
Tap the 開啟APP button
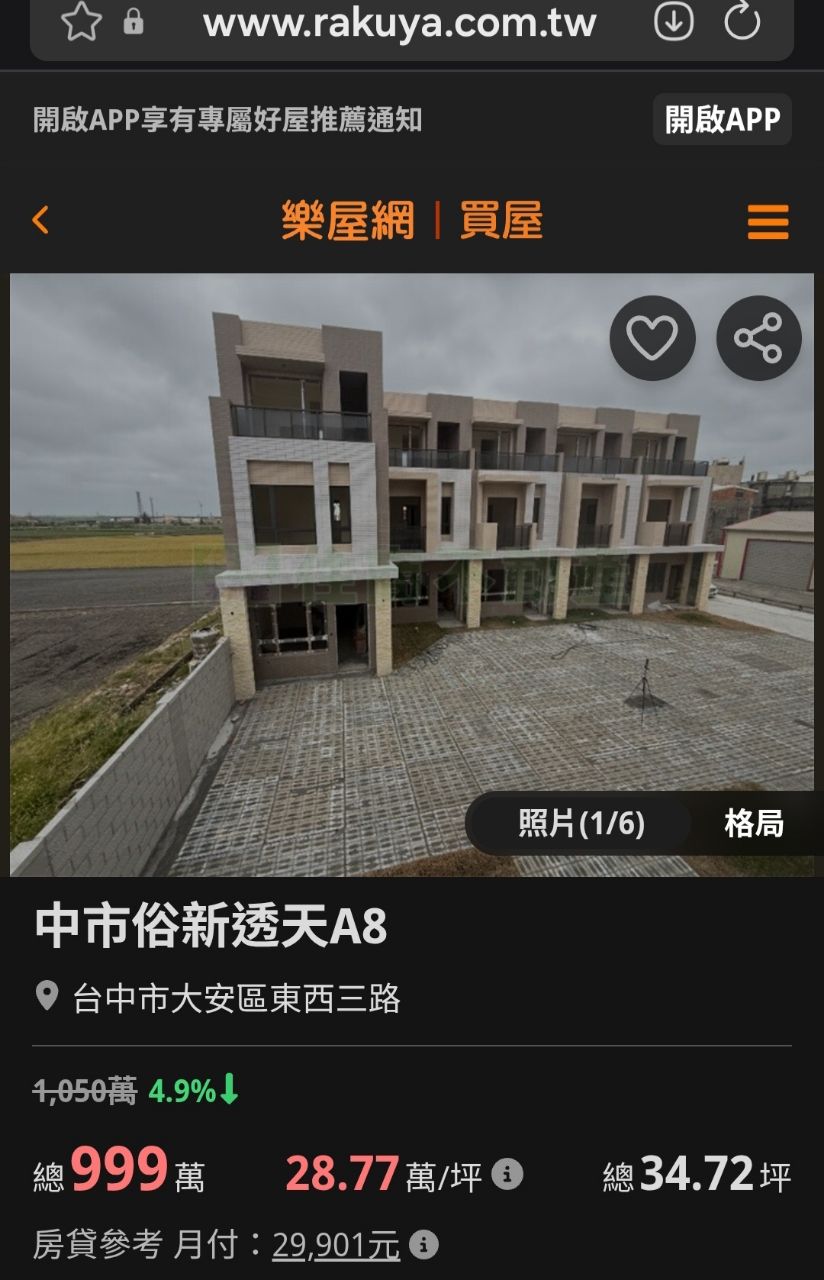tap(722, 119)
